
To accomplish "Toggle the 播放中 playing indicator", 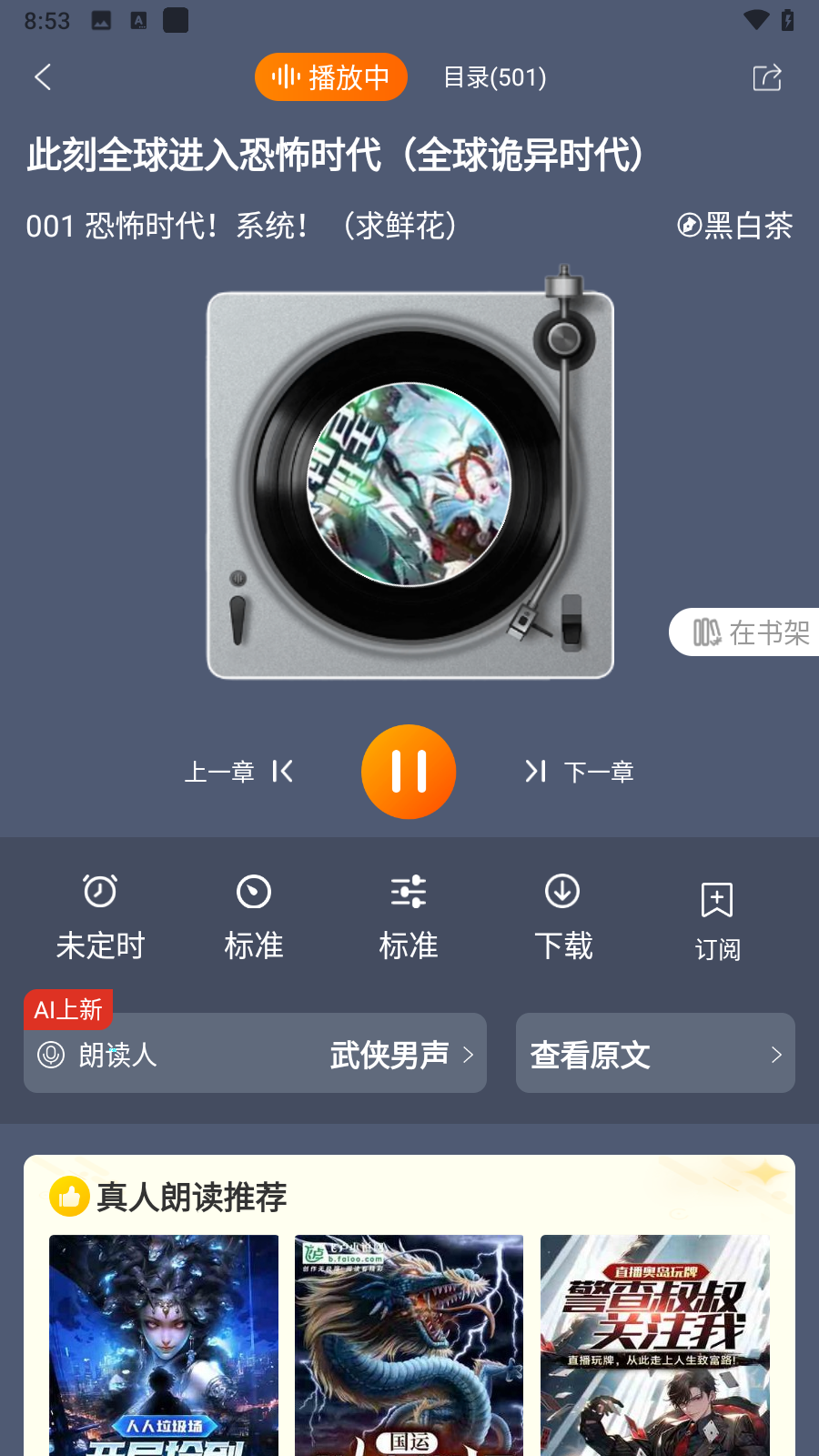I will [x=330, y=77].
